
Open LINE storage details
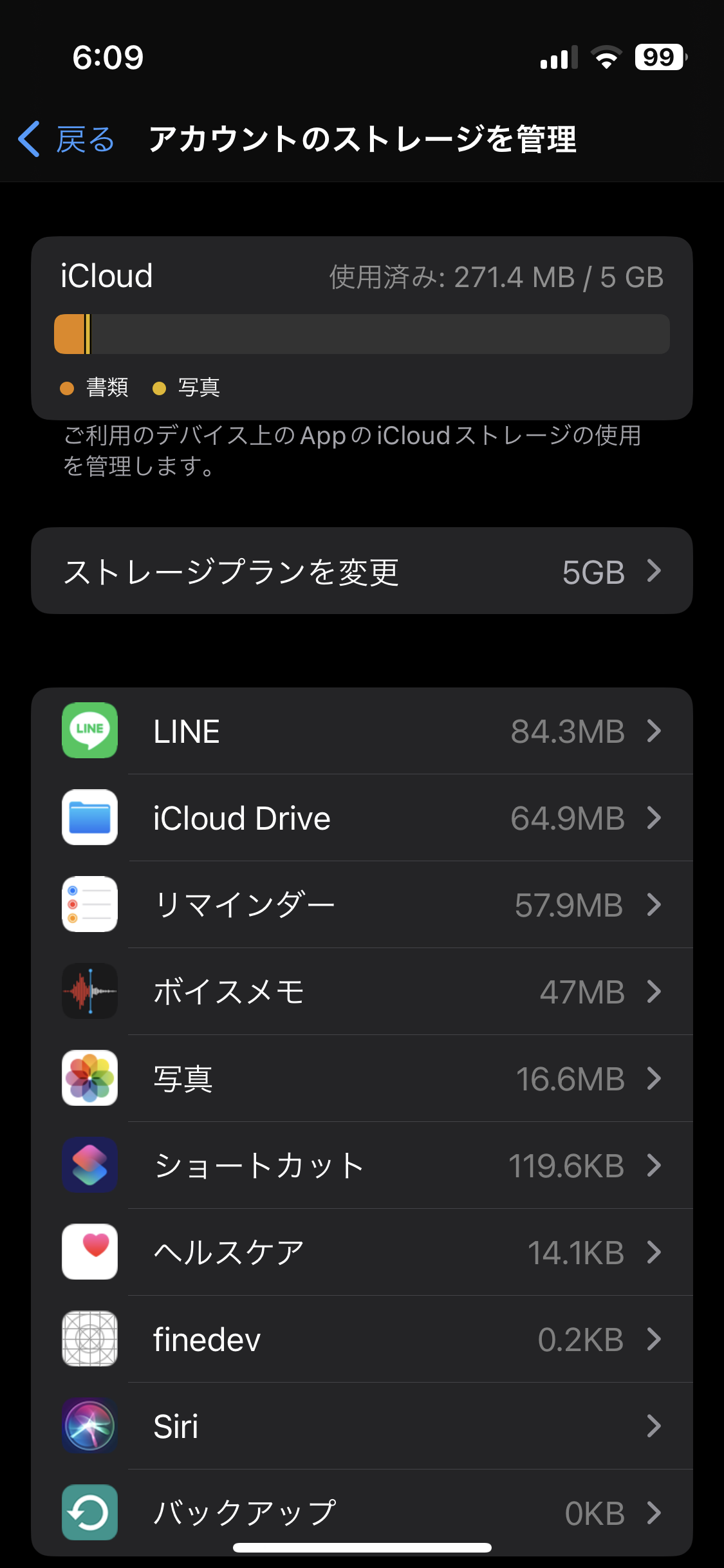[362, 731]
